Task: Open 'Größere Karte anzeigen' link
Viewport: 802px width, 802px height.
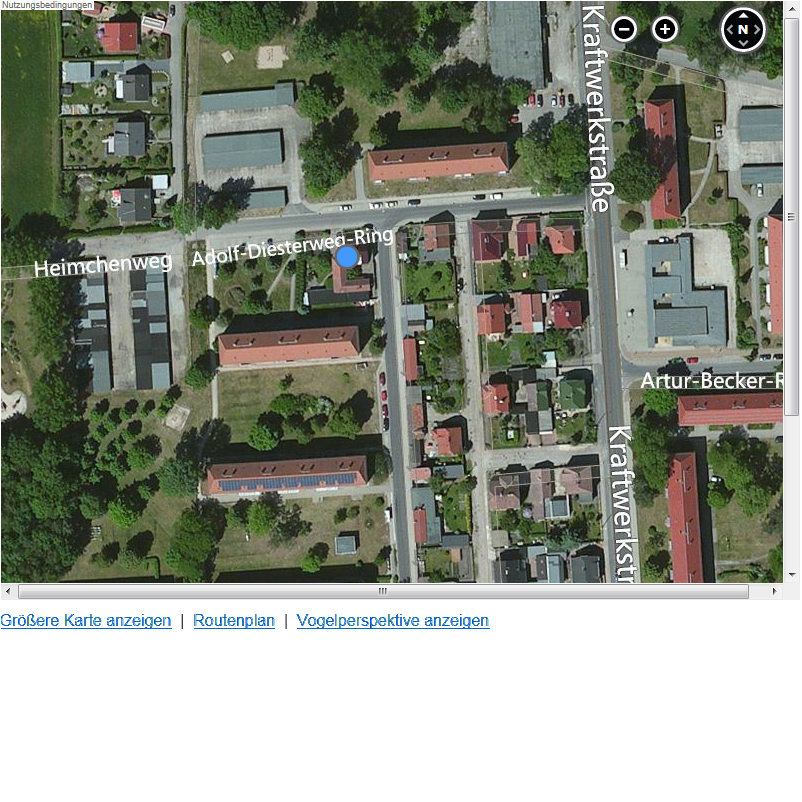Action: pos(86,621)
